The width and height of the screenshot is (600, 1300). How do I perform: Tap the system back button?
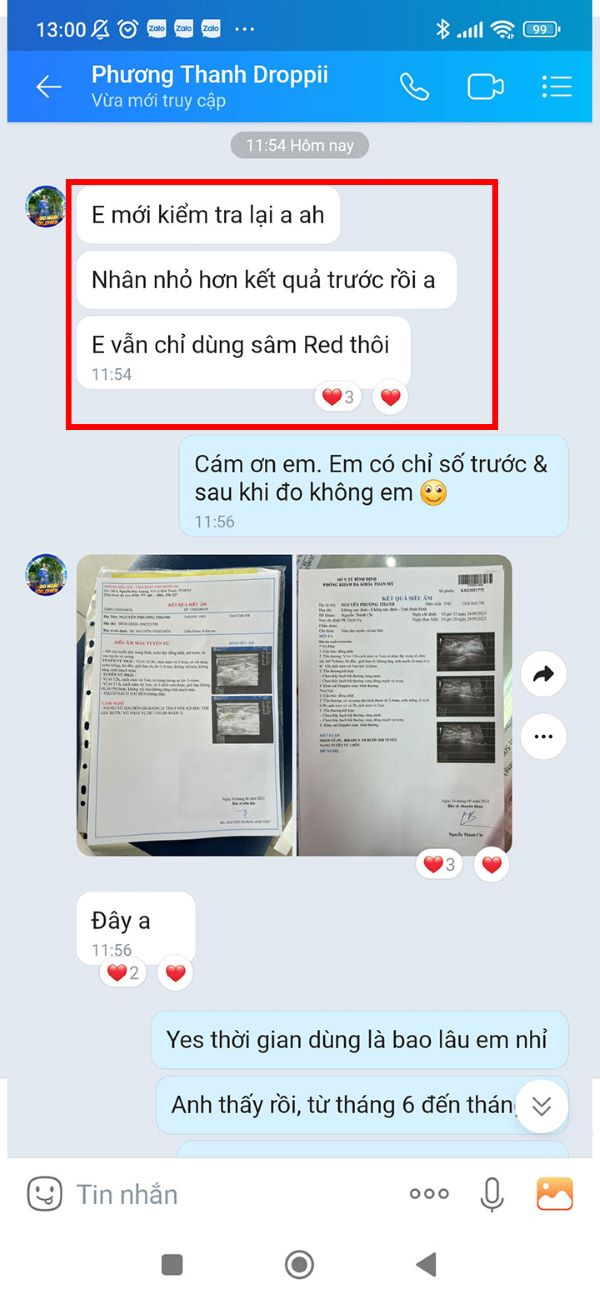427,1264
